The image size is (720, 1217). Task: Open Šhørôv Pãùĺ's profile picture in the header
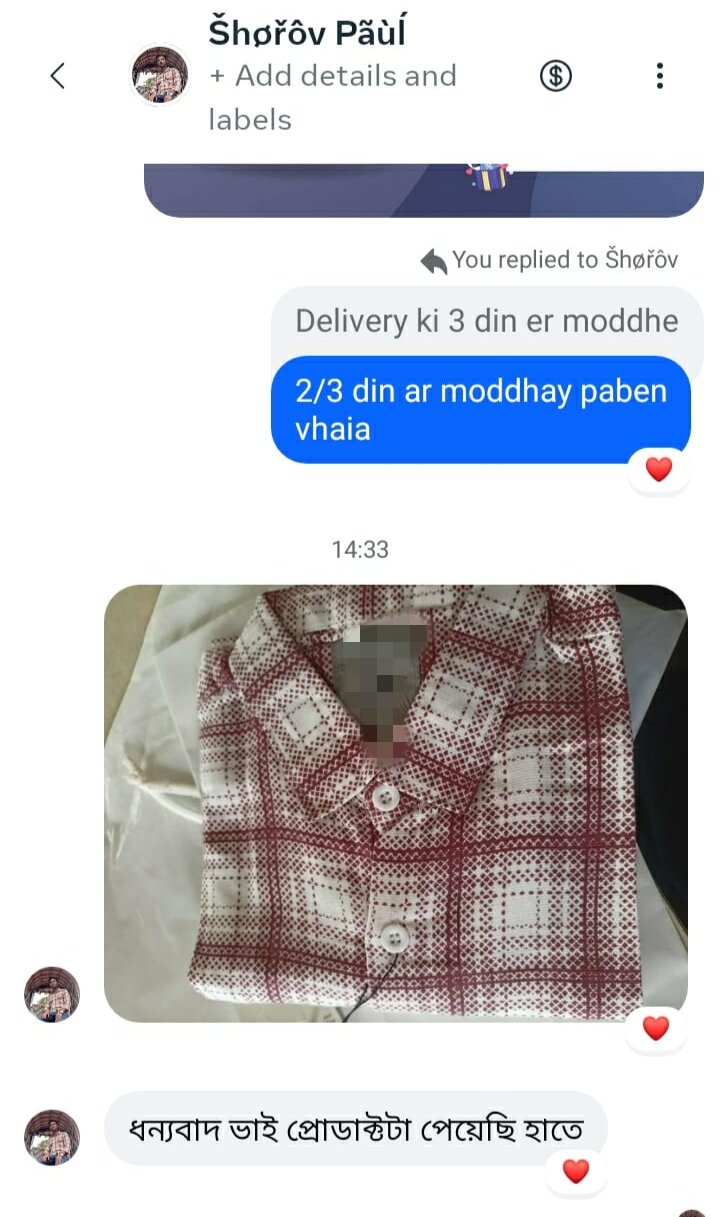click(160, 75)
